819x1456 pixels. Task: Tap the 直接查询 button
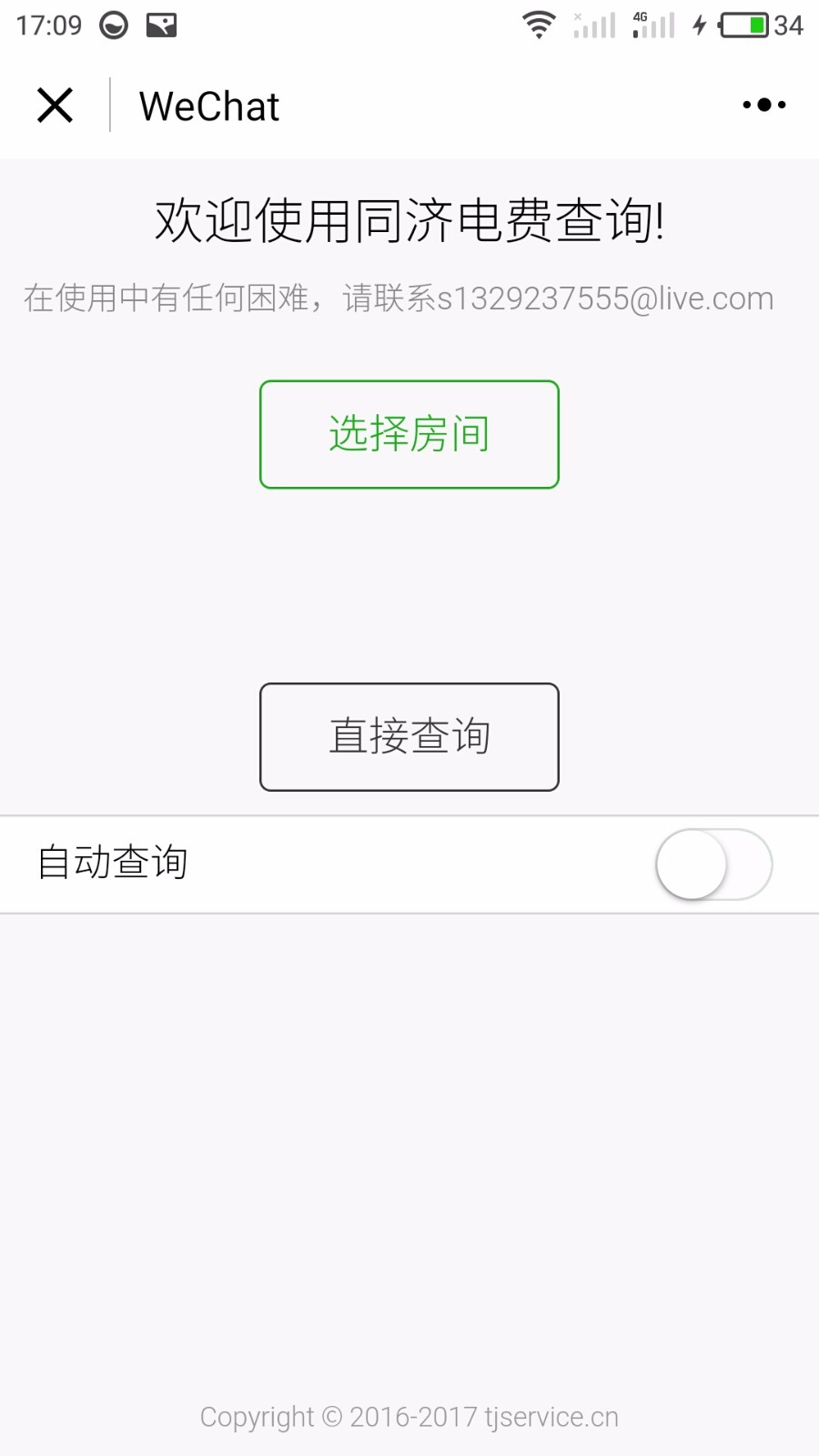click(x=409, y=736)
